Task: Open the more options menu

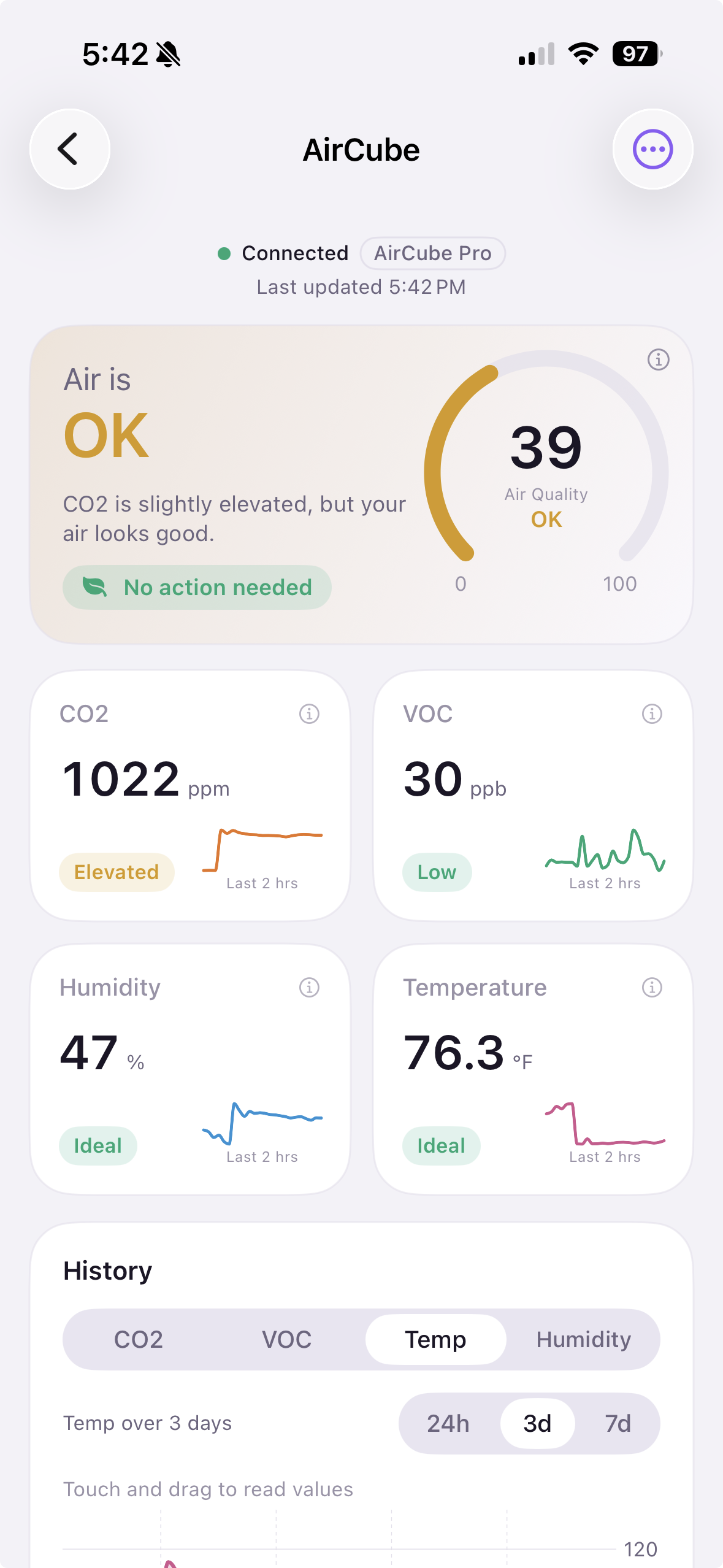Action: point(652,149)
